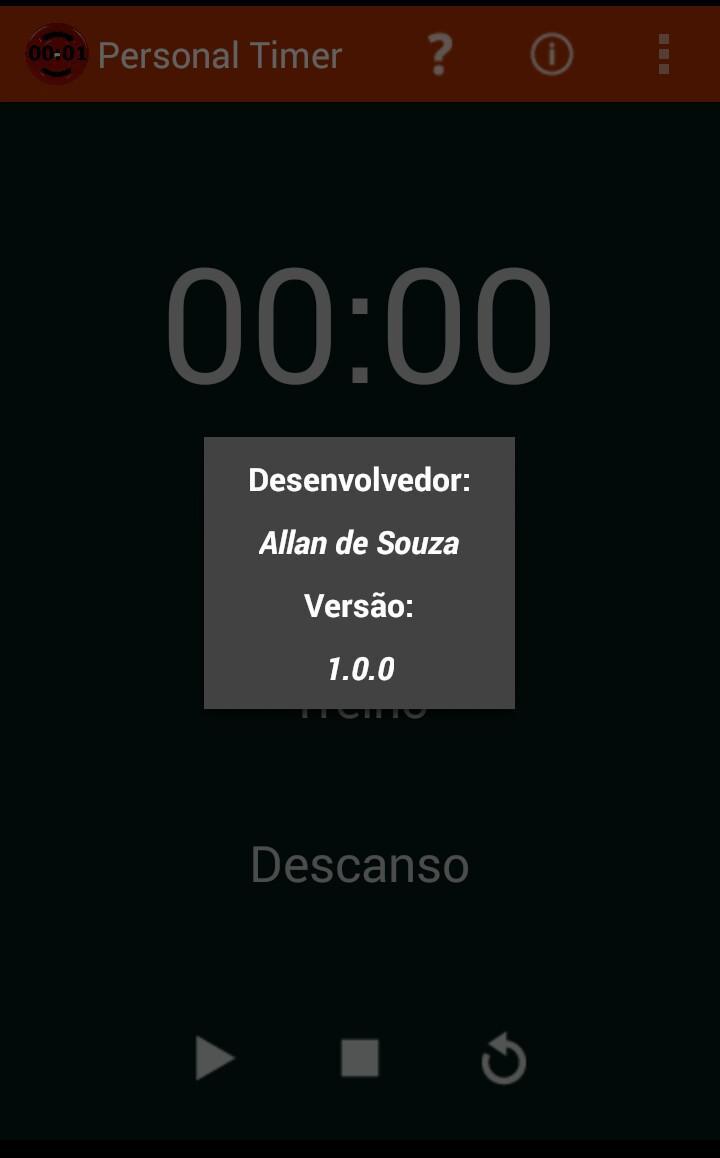
Task: Tap the Desenvolvedor heading in the dialog
Action: pyautogui.click(x=359, y=480)
